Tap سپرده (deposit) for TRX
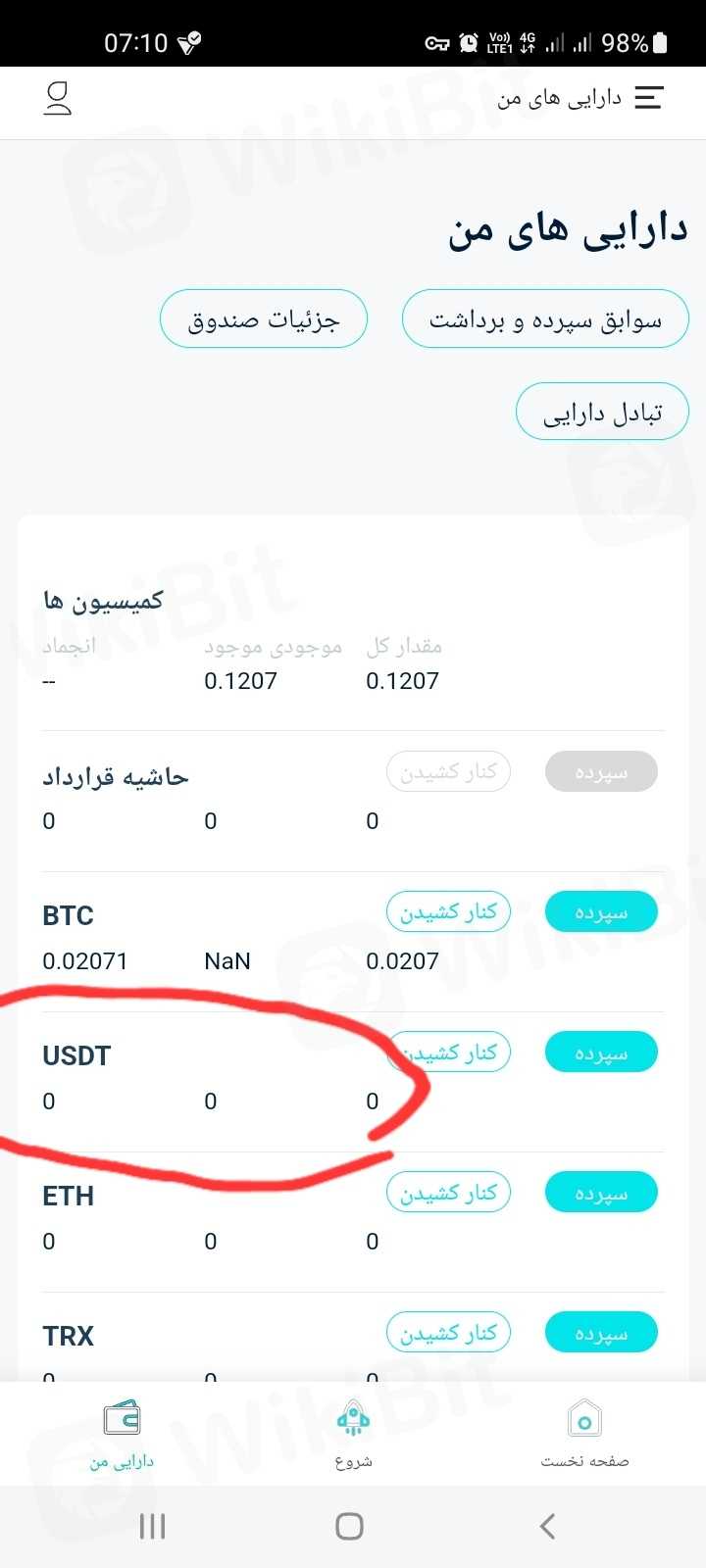 [x=601, y=1333]
